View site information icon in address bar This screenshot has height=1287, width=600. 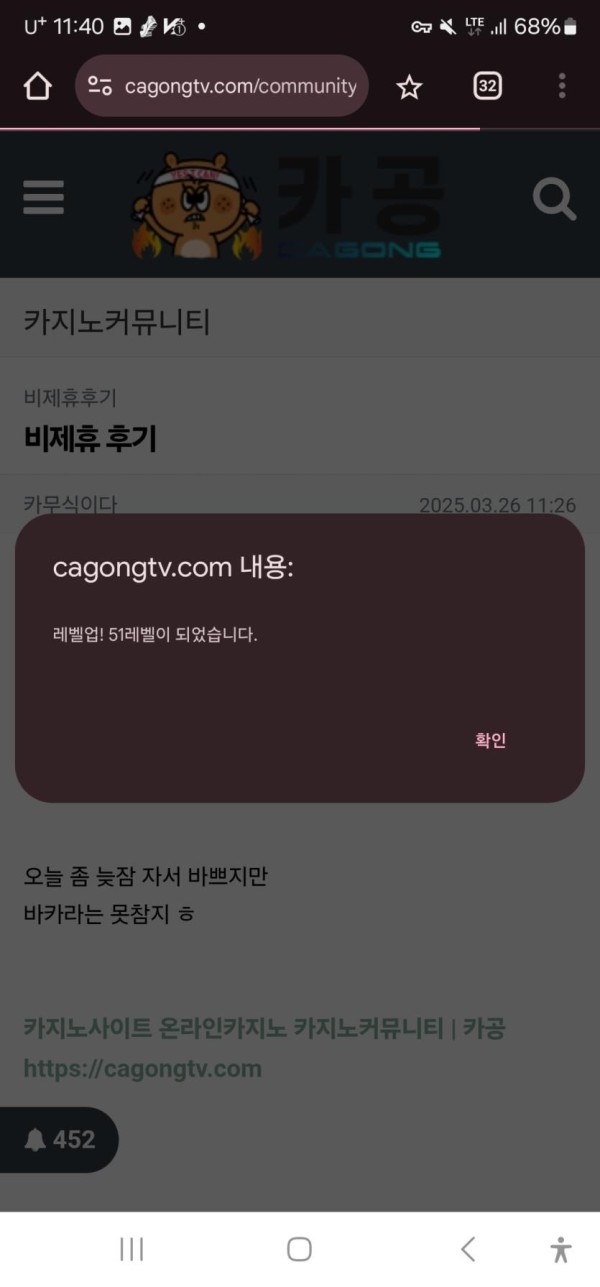(100, 87)
